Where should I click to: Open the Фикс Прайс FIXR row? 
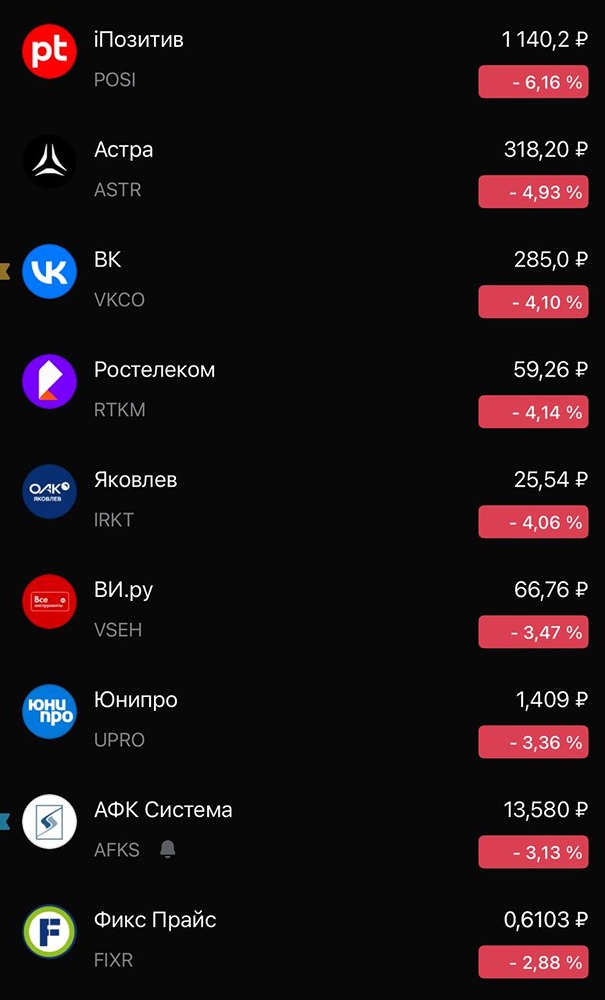(300, 939)
